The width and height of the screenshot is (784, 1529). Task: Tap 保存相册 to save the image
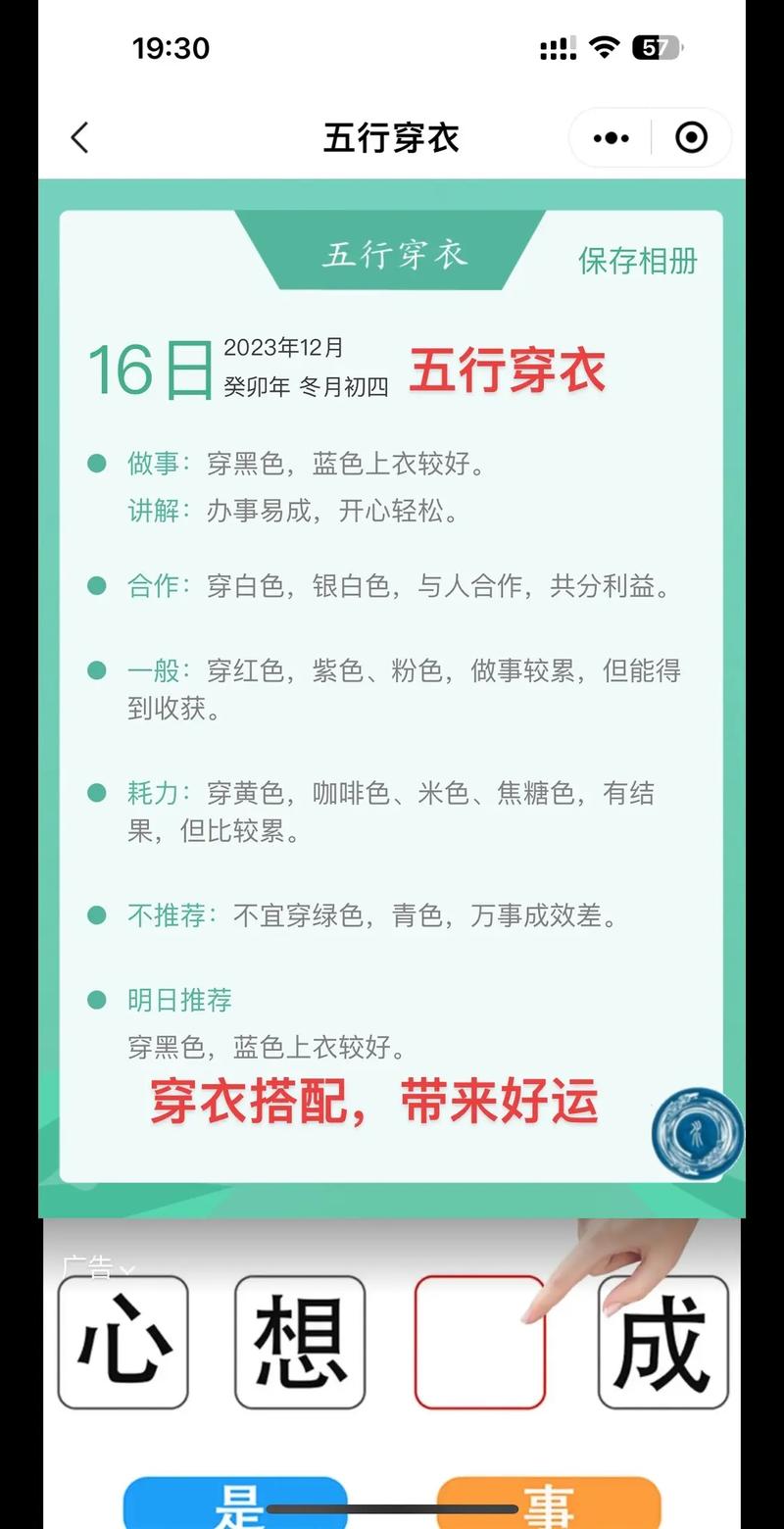click(638, 261)
